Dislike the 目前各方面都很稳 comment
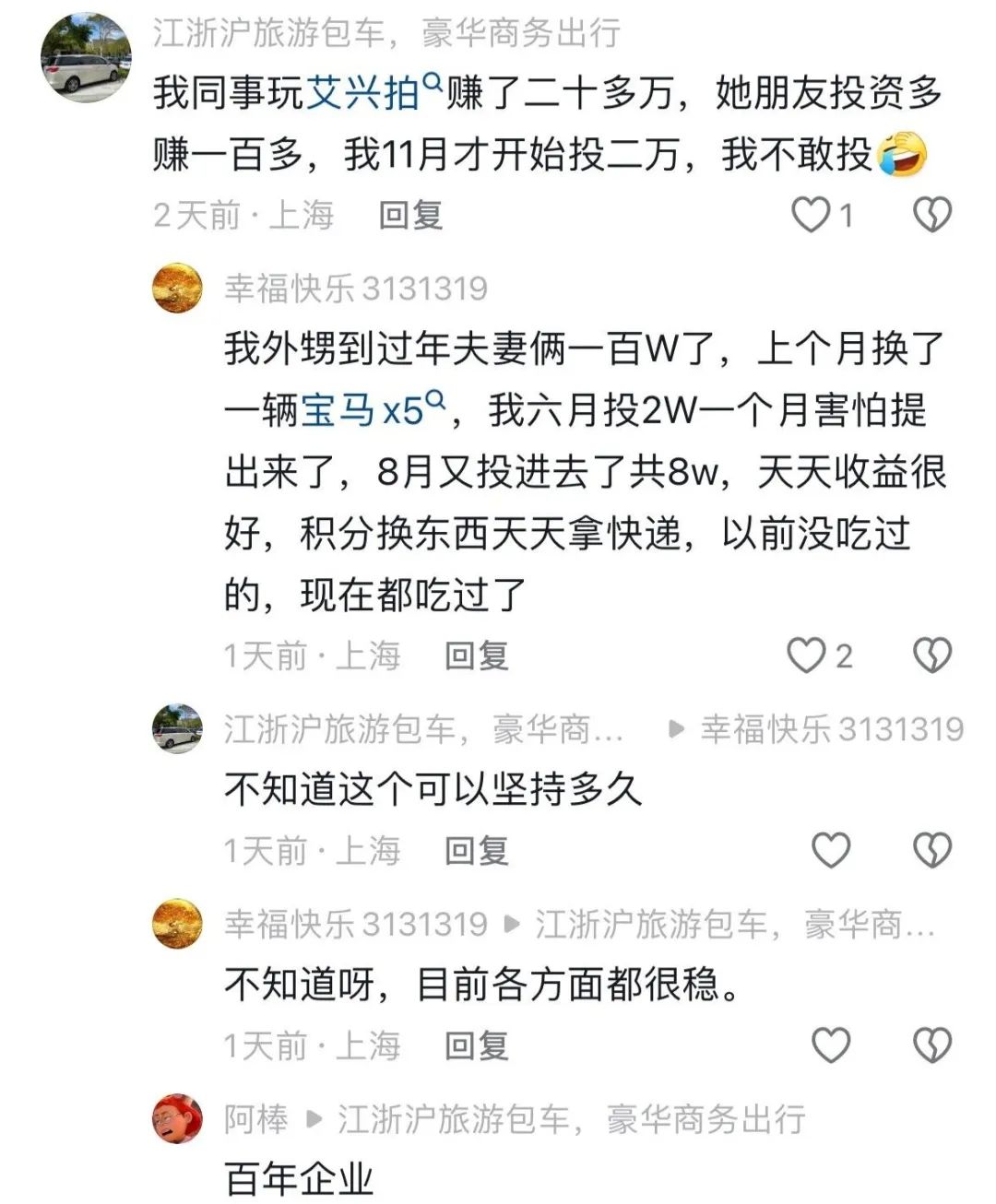The width and height of the screenshot is (996, 1204). 931,1045
